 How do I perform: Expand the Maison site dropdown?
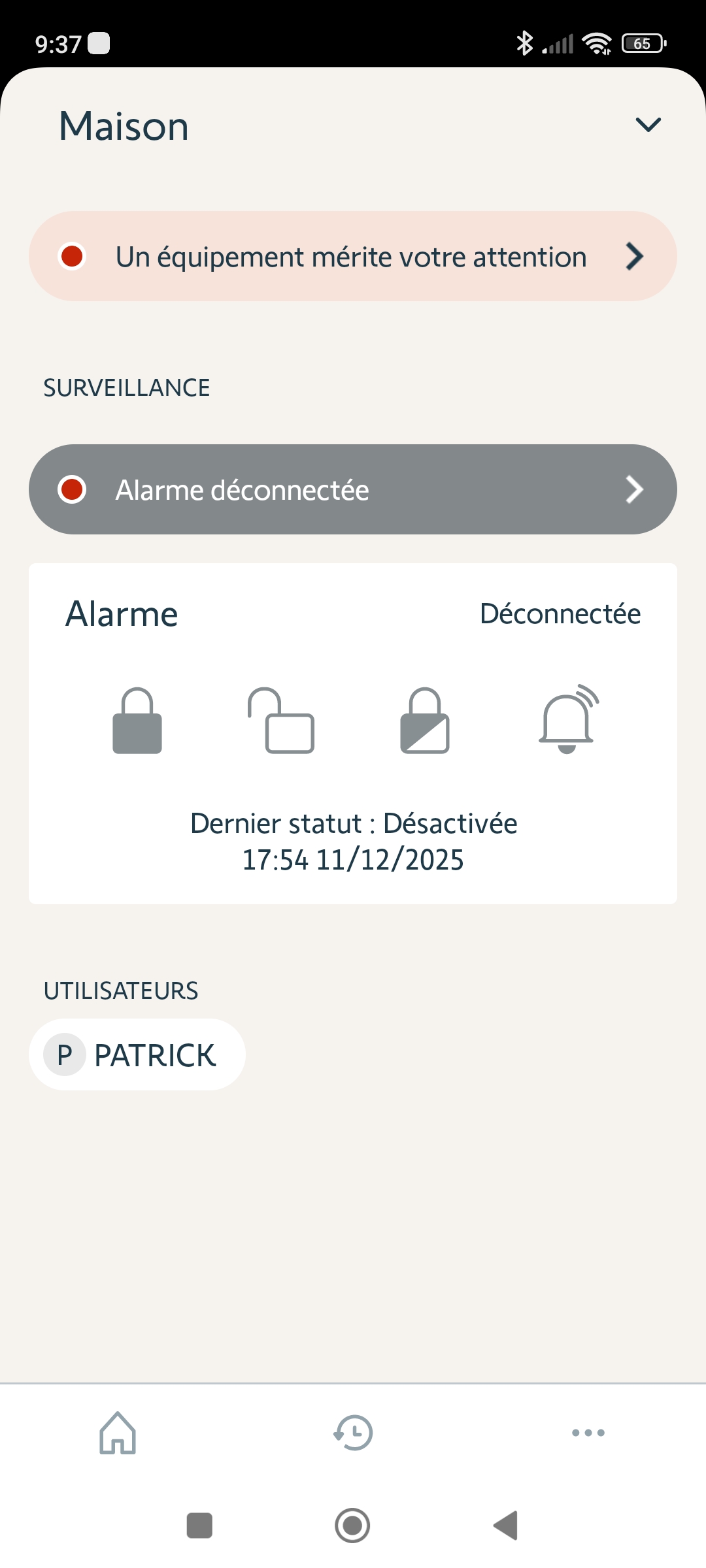coord(648,125)
